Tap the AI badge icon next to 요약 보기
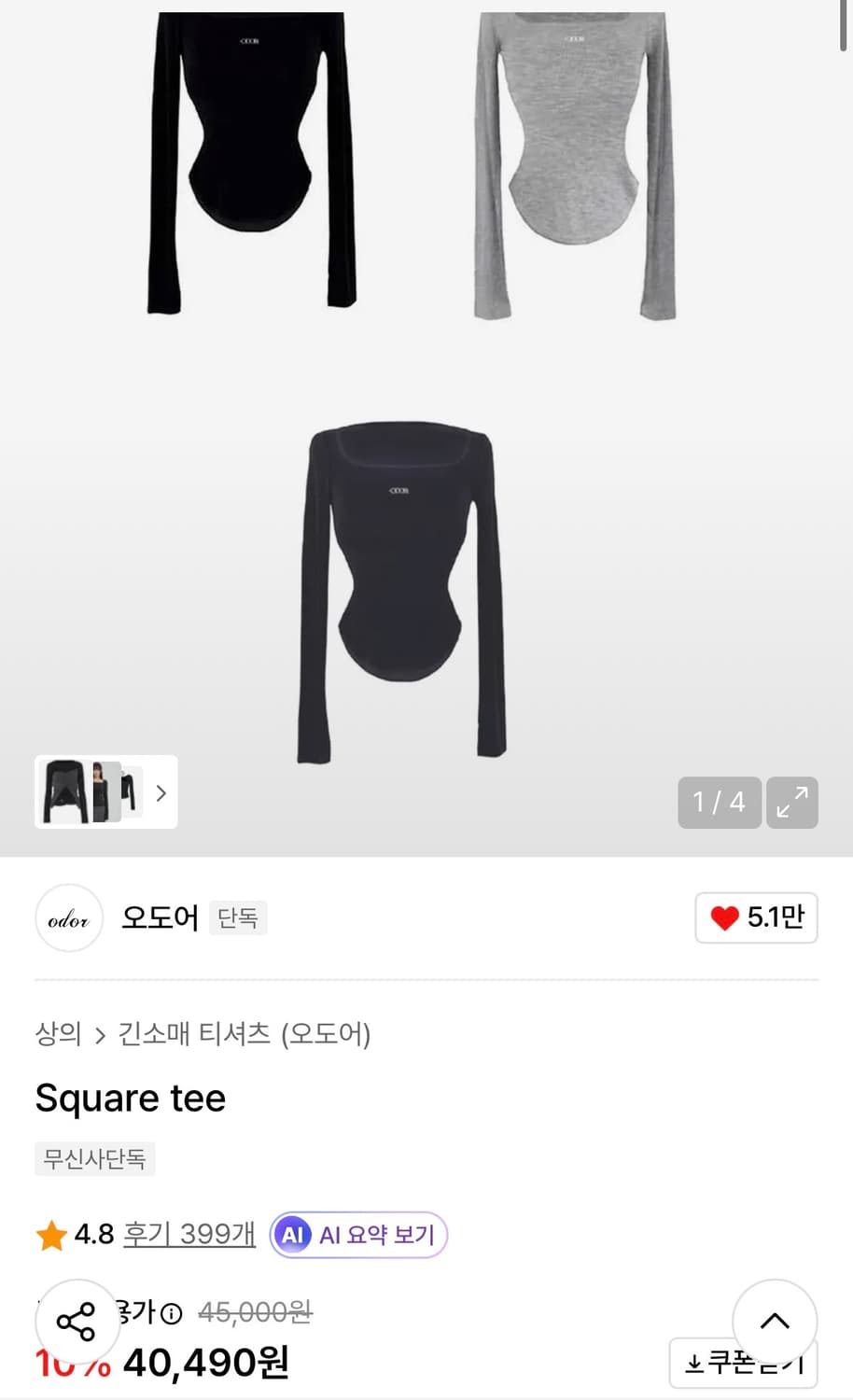The width and height of the screenshot is (853, 1400). click(292, 1234)
